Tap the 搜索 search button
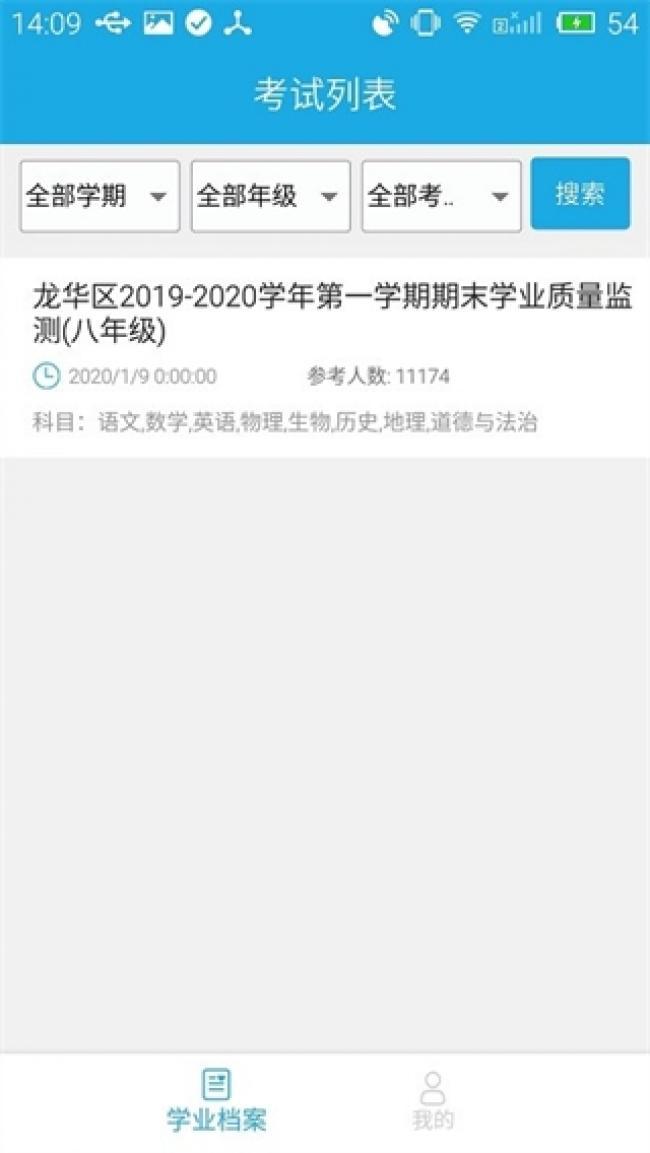 pyautogui.click(x=580, y=194)
